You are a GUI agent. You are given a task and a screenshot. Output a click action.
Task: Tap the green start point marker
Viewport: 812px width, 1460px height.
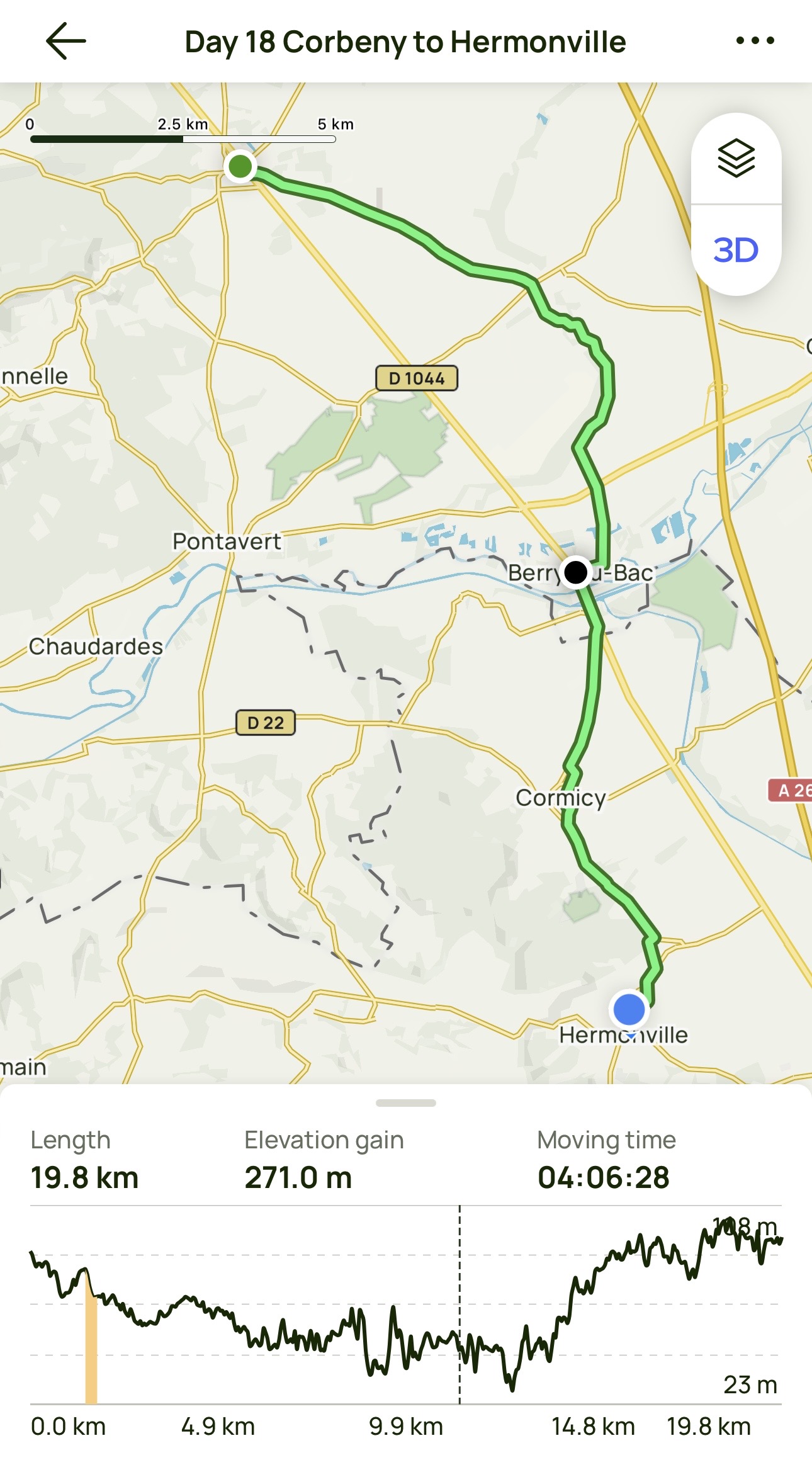coord(240,167)
